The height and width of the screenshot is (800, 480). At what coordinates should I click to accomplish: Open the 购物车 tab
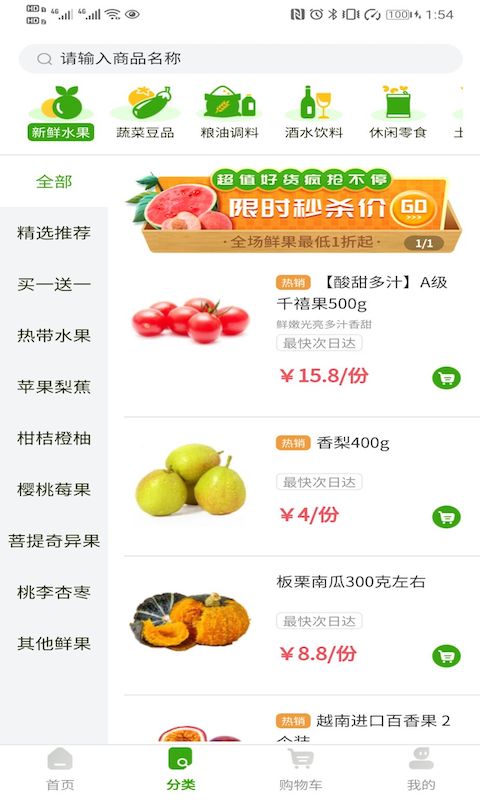[x=300, y=770]
